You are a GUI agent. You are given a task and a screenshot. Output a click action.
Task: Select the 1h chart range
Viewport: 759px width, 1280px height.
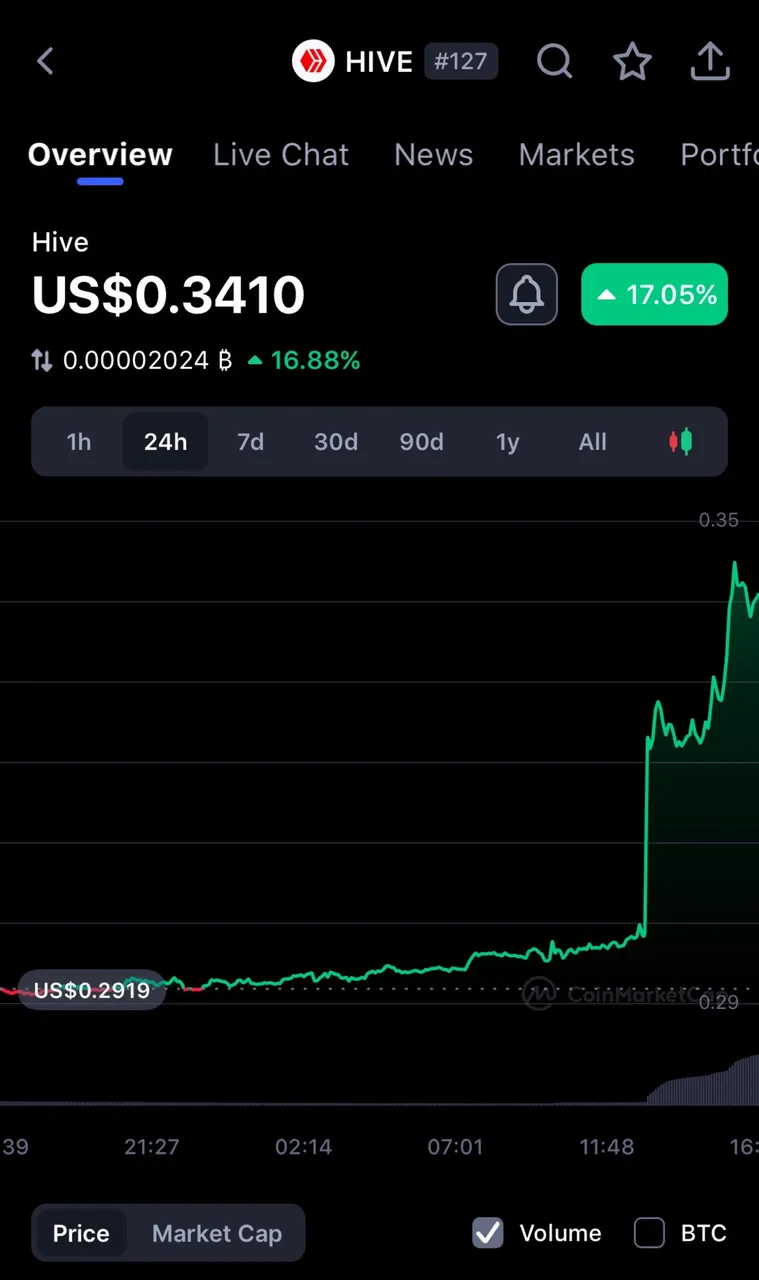(79, 441)
